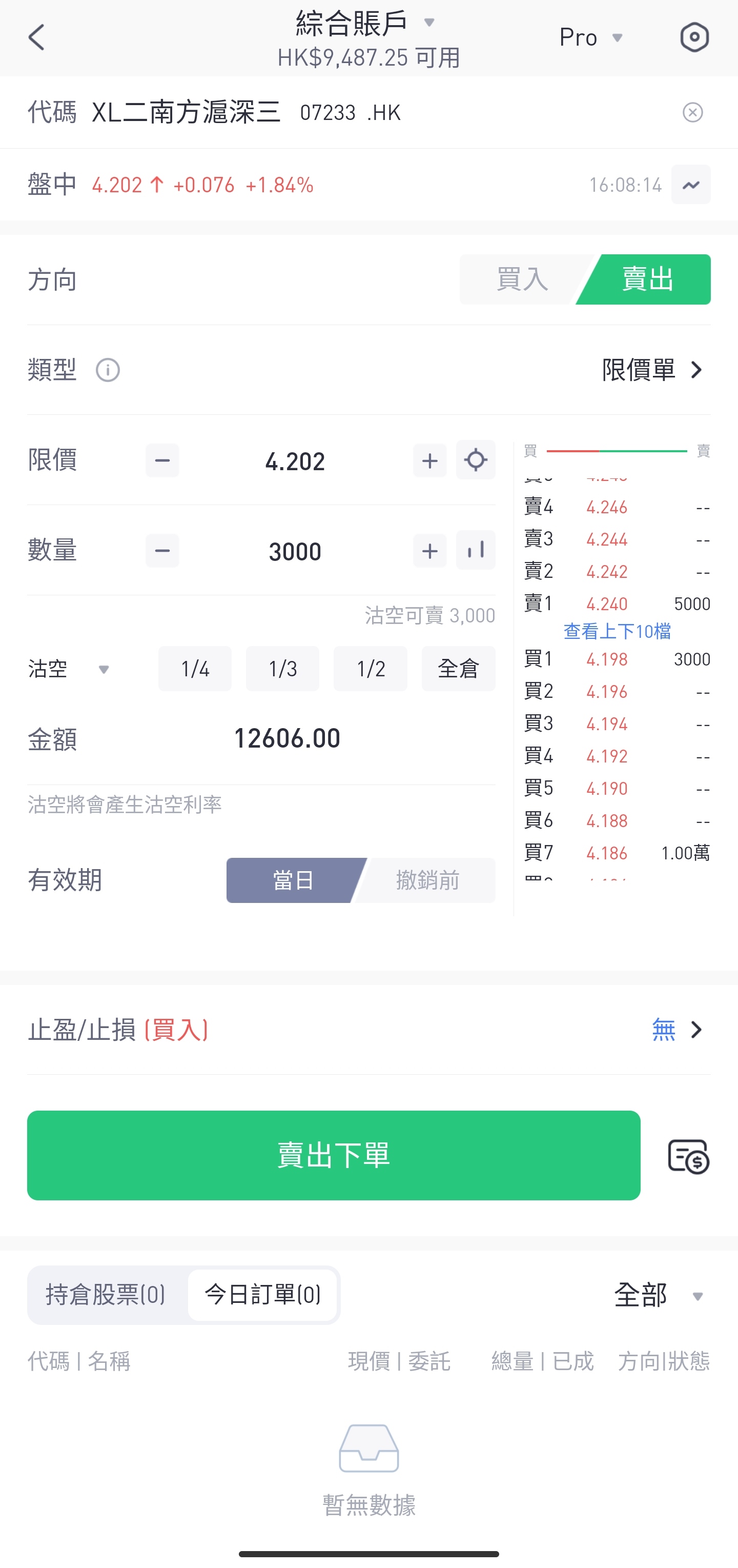Increase quantity with the plus button
The height and width of the screenshot is (1568, 738).
pyautogui.click(x=429, y=550)
